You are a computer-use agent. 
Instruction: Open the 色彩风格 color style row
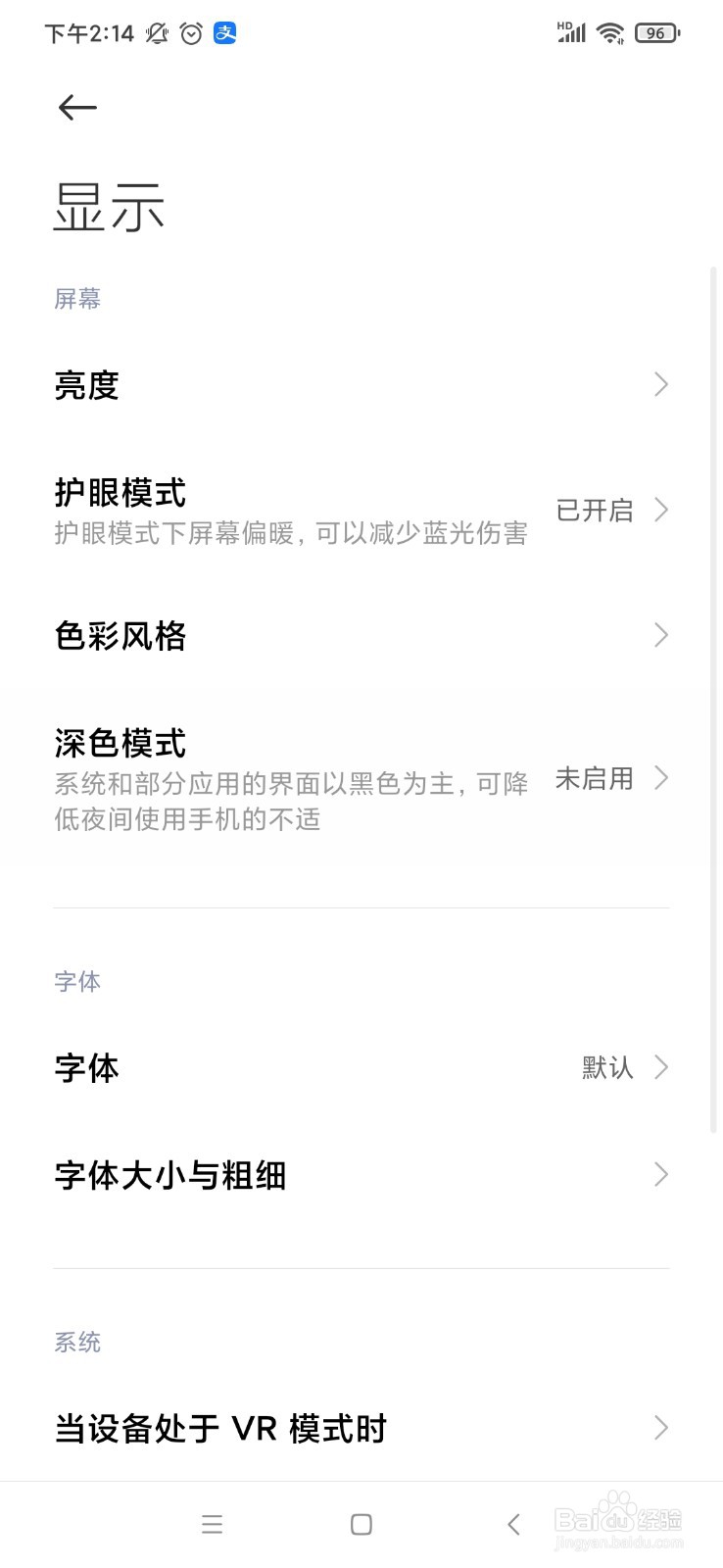[x=361, y=636]
